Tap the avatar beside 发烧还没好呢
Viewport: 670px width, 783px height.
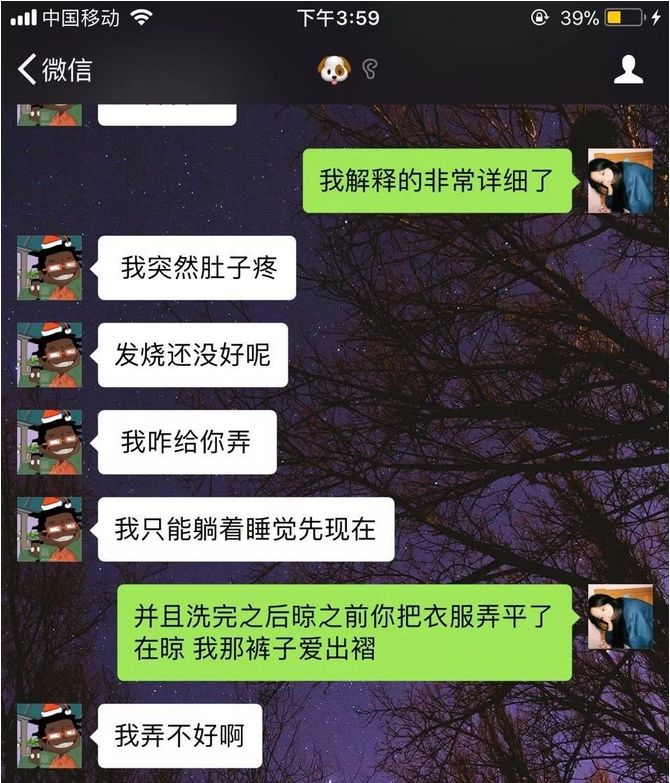49,355
